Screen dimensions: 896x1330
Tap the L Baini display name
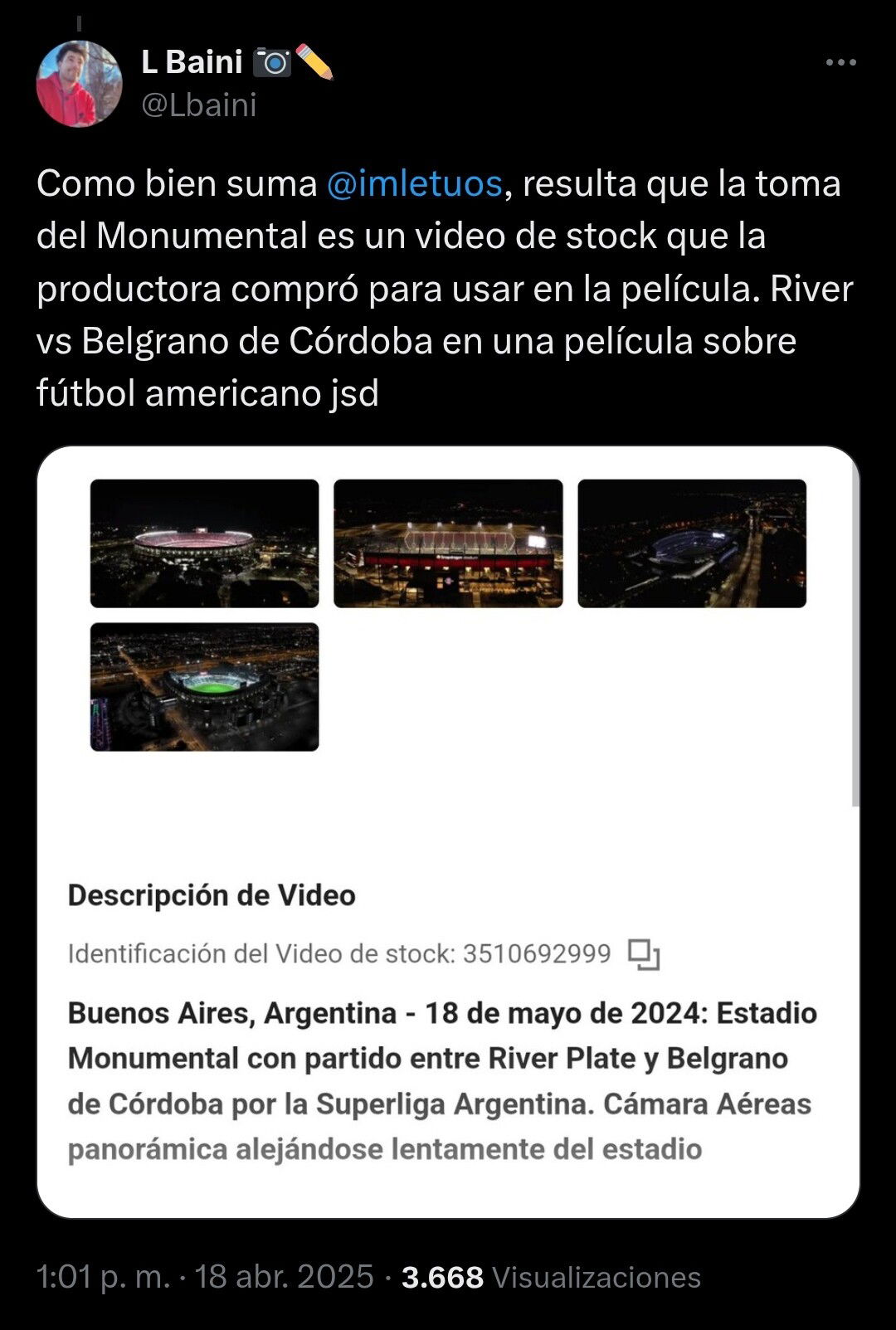click(x=192, y=62)
